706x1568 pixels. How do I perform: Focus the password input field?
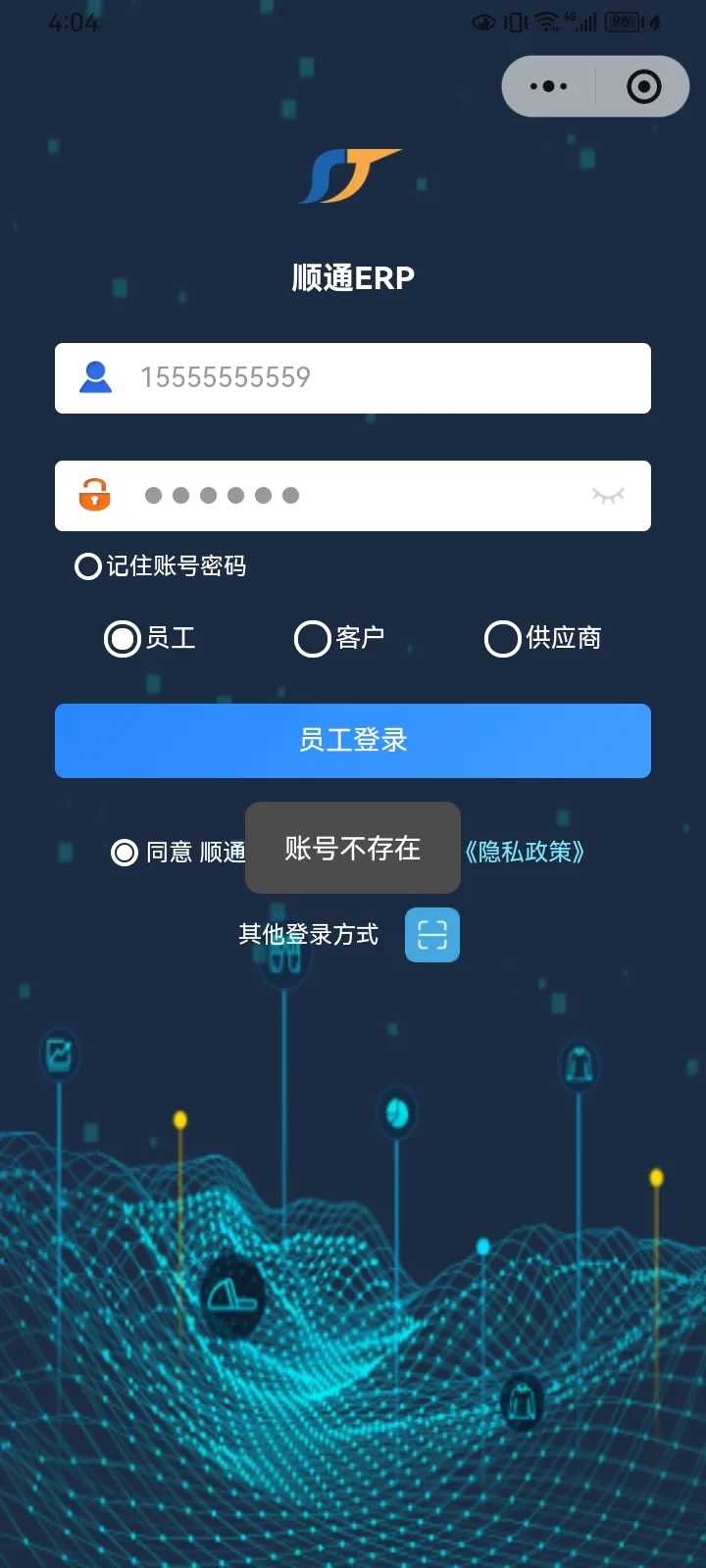click(x=353, y=496)
